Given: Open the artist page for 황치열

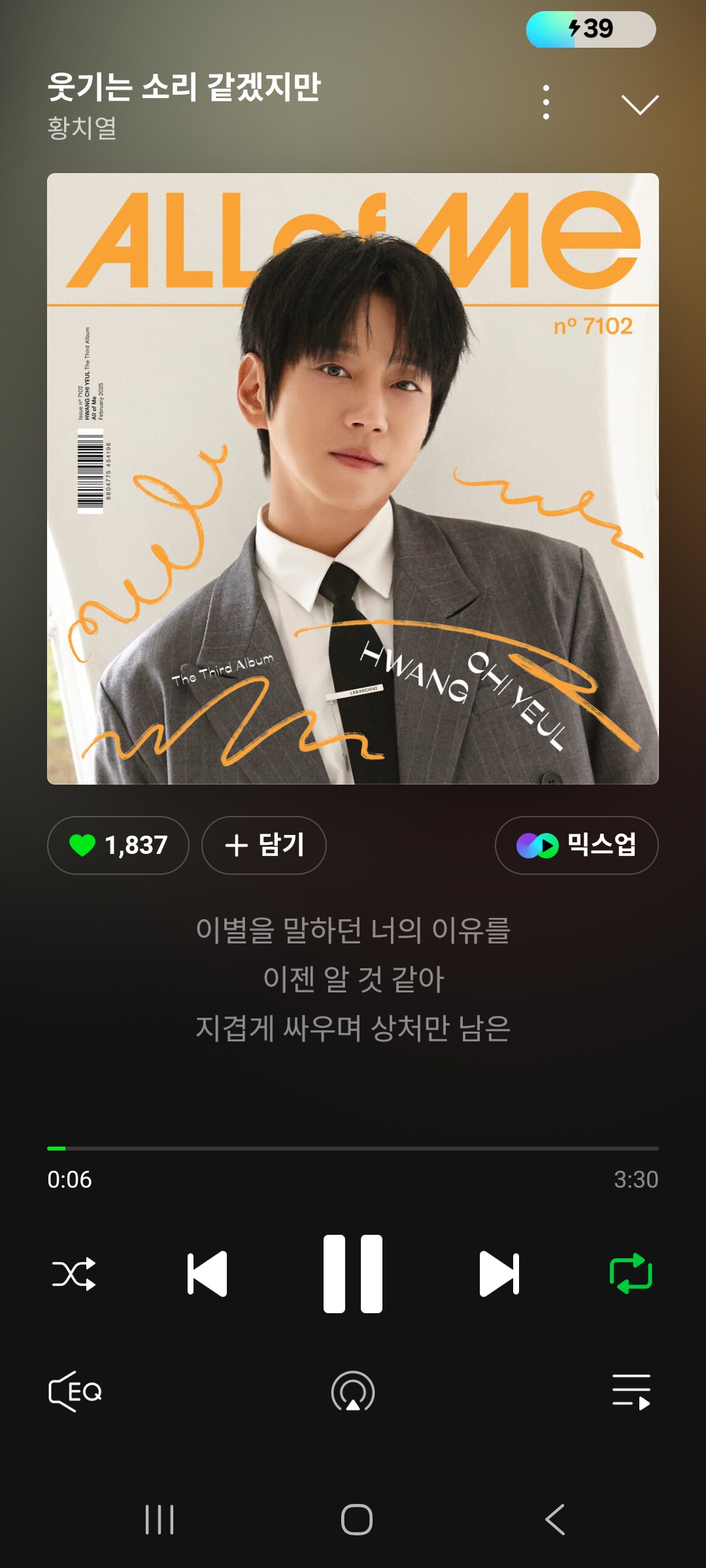Looking at the screenshot, I should pyautogui.click(x=82, y=127).
